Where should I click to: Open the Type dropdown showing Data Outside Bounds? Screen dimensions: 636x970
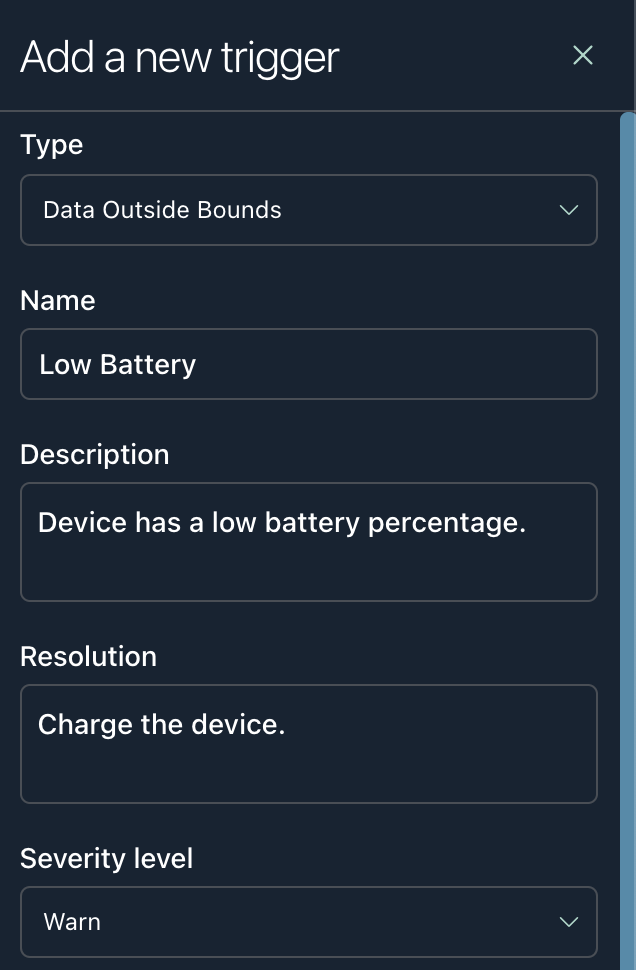(308, 210)
